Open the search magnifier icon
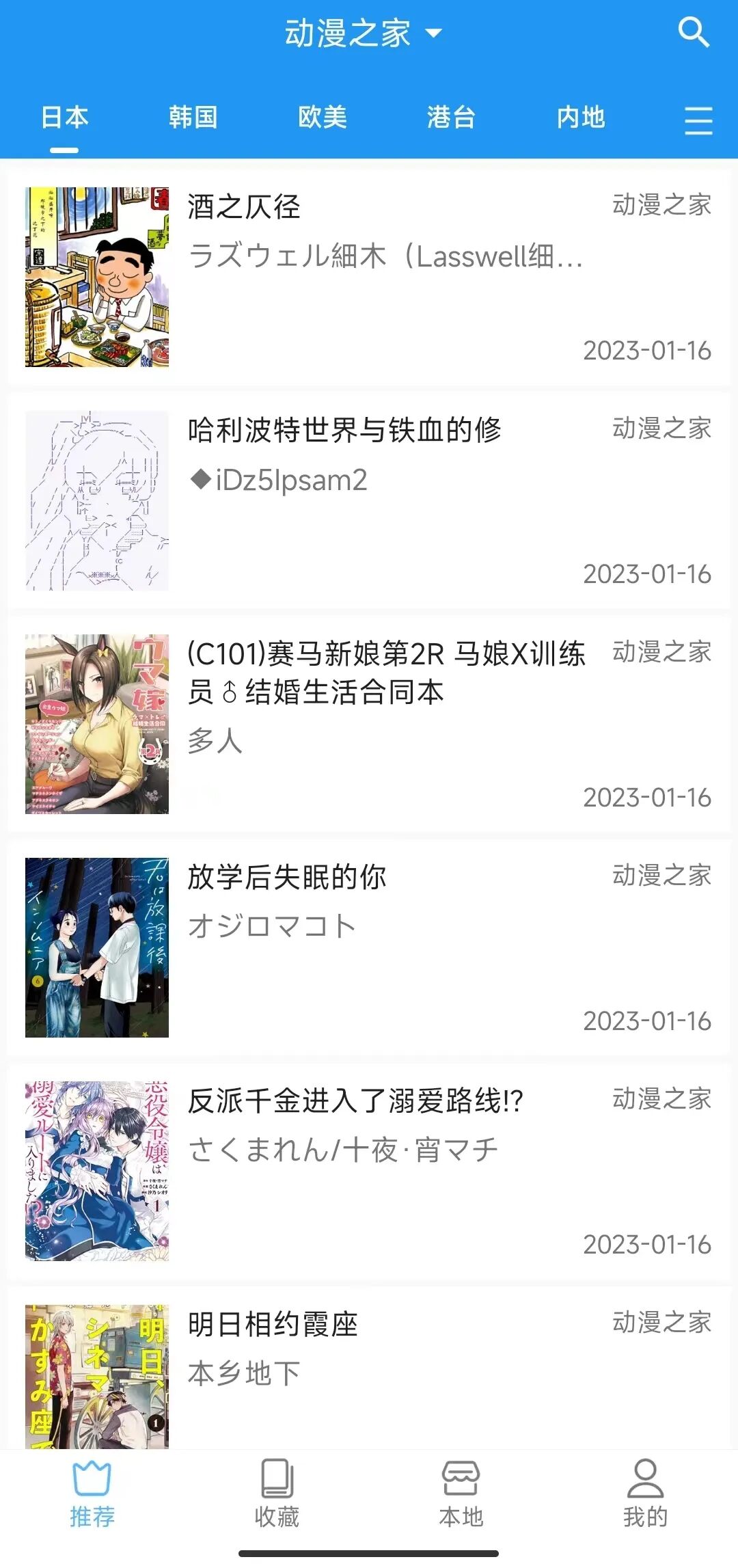The width and height of the screenshot is (738, 1568). (693, 32)
